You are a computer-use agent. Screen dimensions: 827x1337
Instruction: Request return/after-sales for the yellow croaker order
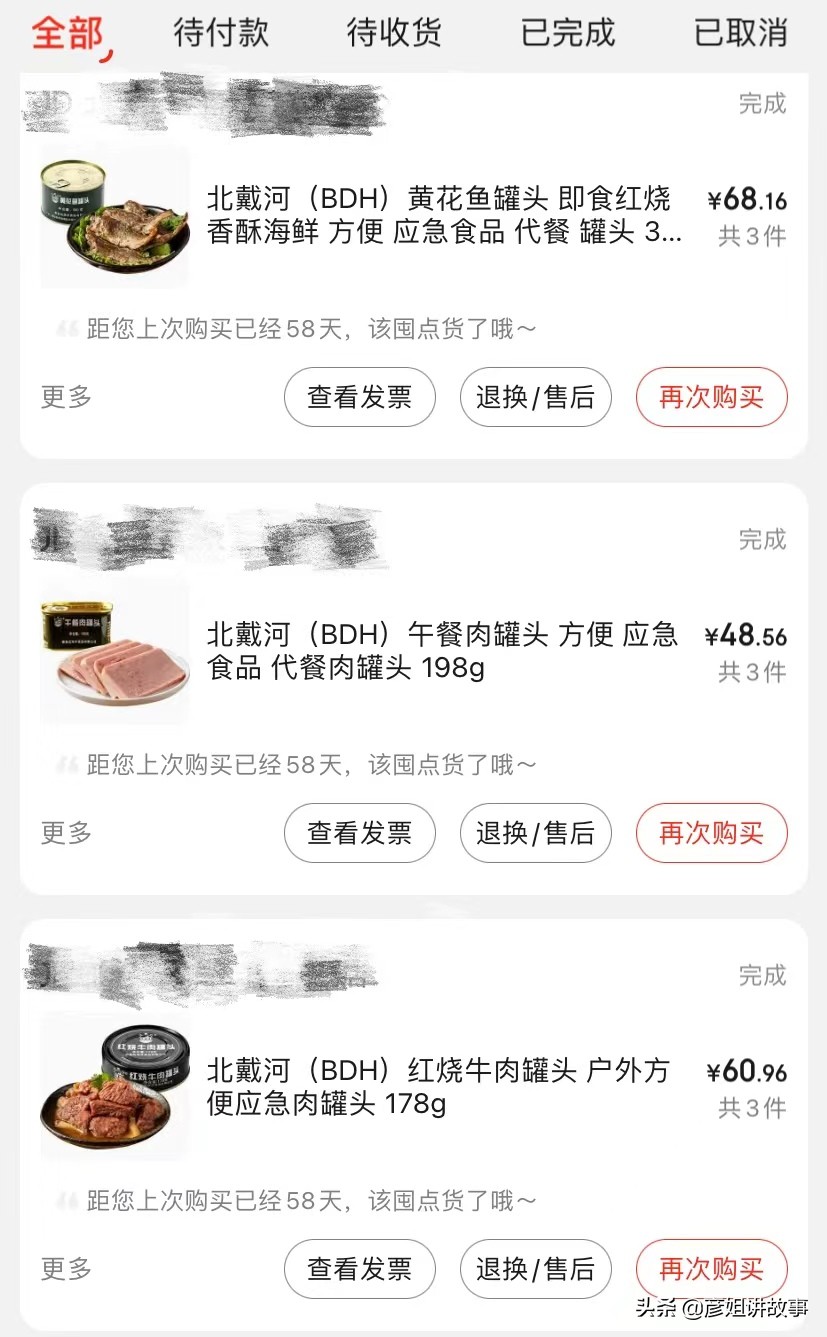click(x=535, y=397)
